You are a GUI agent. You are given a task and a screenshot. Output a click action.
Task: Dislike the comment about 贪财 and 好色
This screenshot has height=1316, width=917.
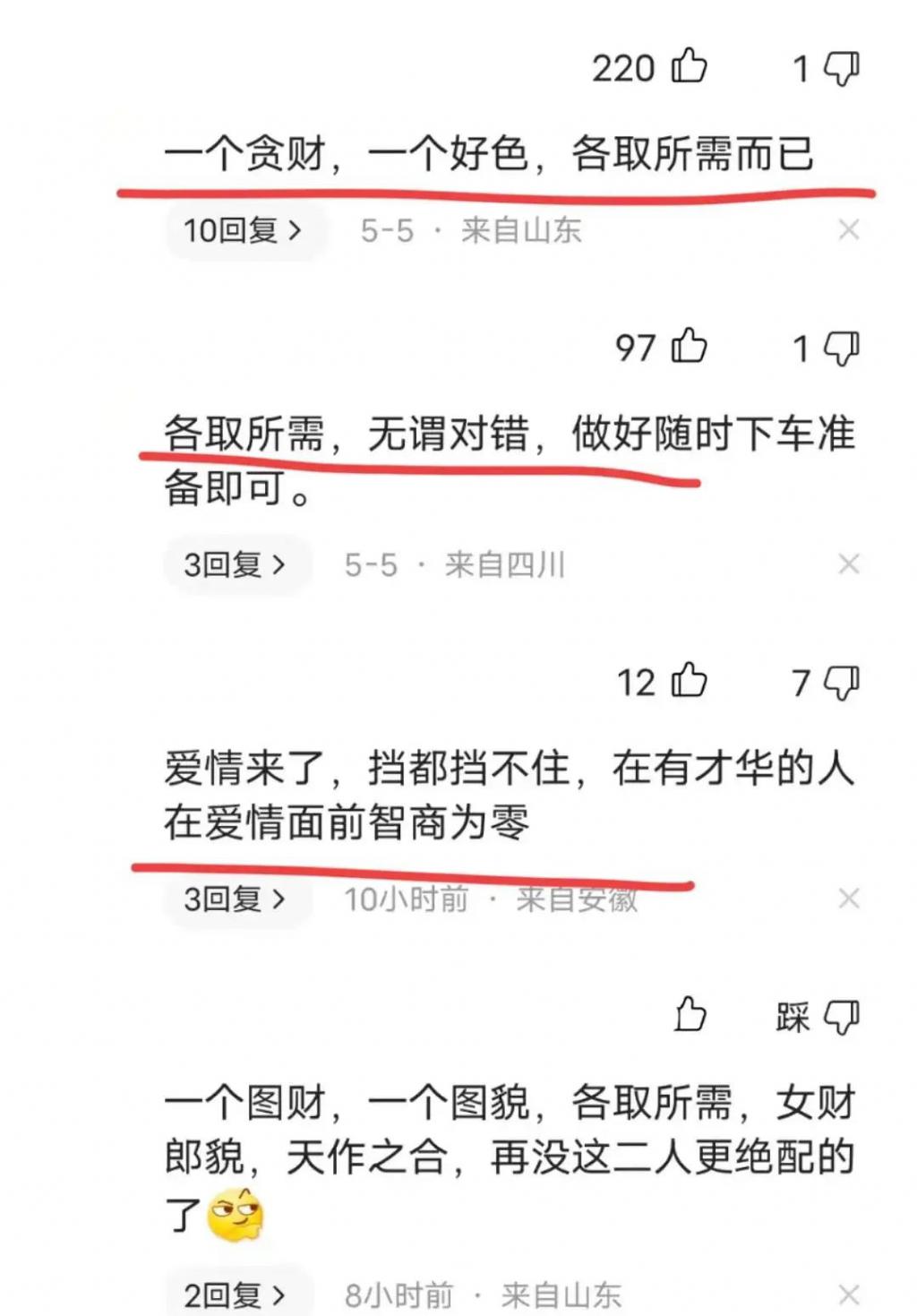841,68
